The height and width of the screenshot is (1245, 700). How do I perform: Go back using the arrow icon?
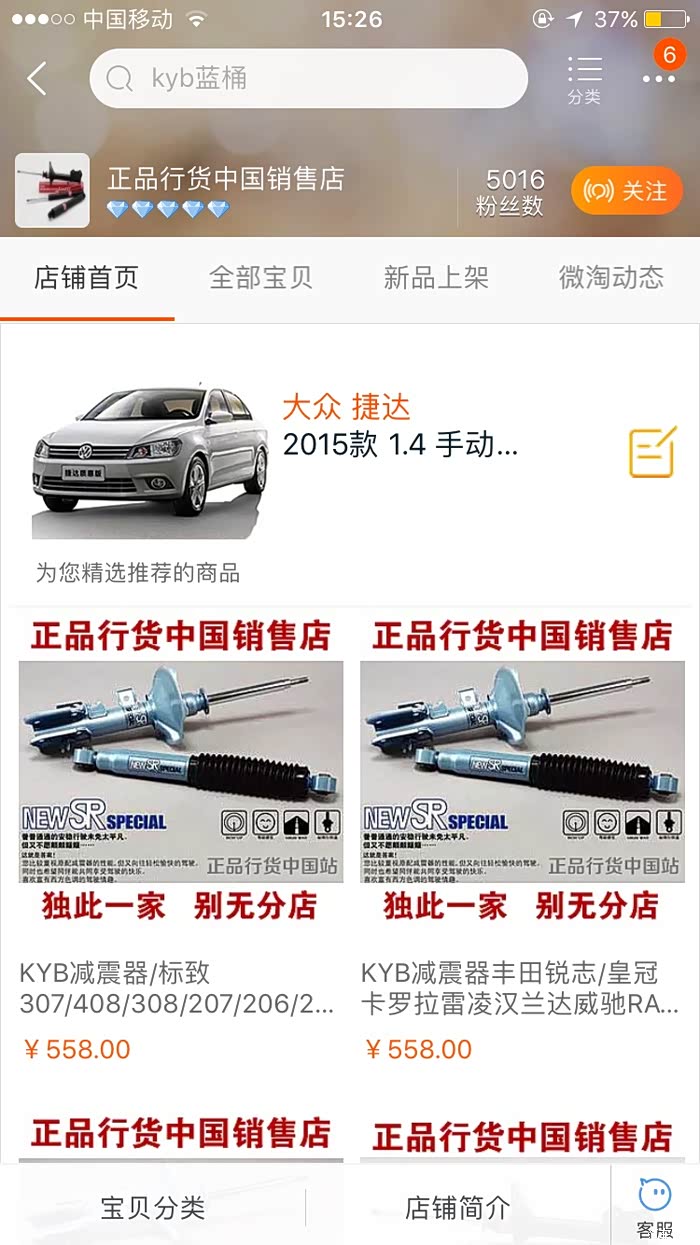click(x=37, y=78)
